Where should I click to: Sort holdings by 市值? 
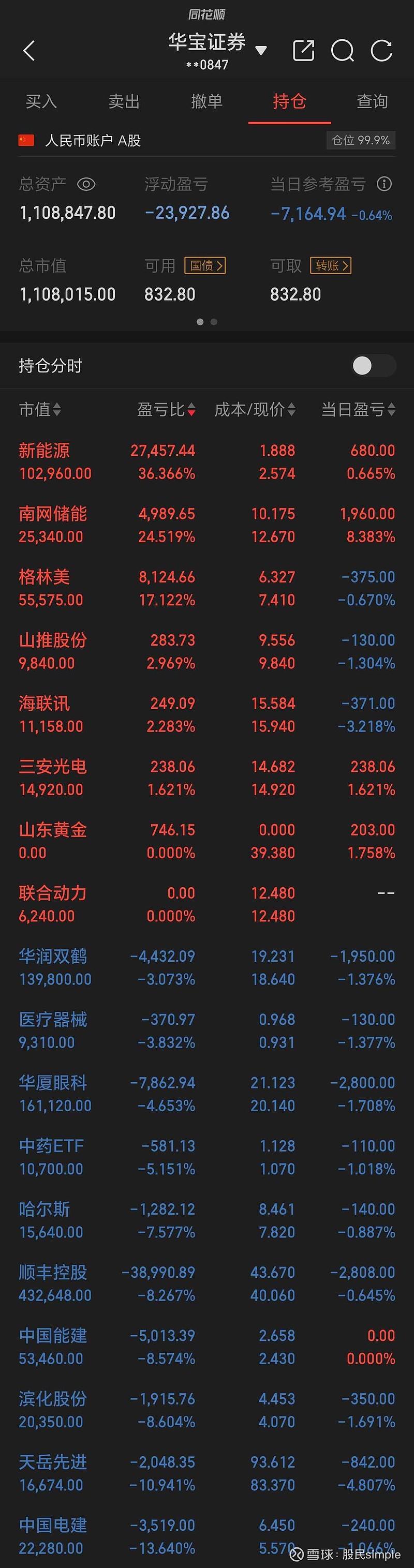point(40,410)
